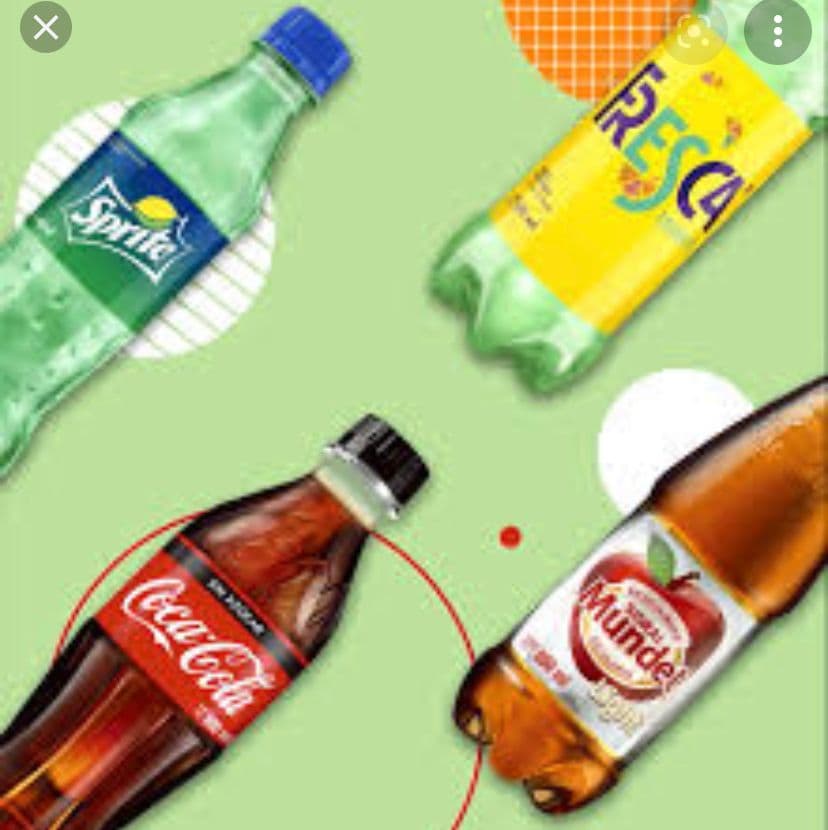Close the image viewer
The height and width of the screenshot is (830, 828).
[x=46, y=28]
